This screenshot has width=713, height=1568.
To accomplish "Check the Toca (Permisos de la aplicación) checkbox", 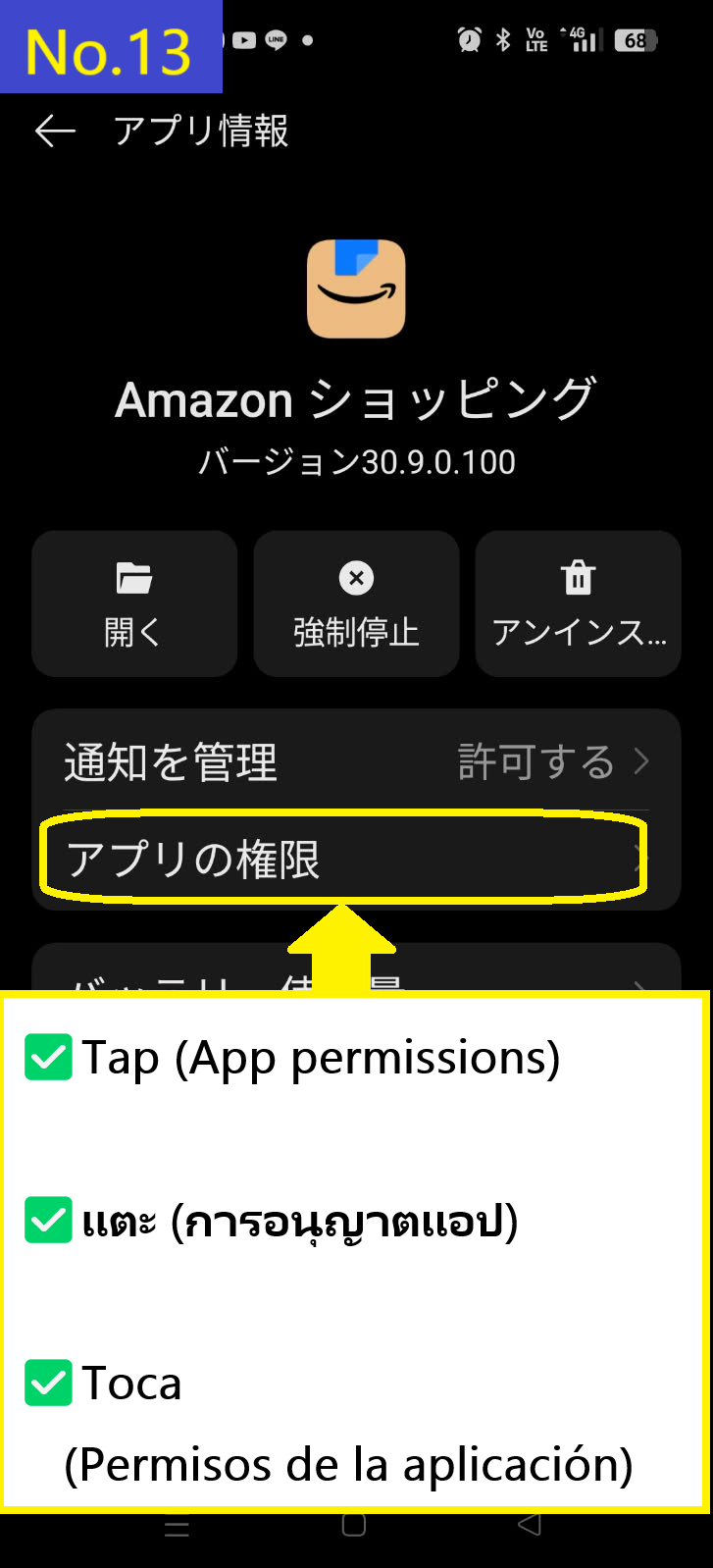I will 48,1384.
